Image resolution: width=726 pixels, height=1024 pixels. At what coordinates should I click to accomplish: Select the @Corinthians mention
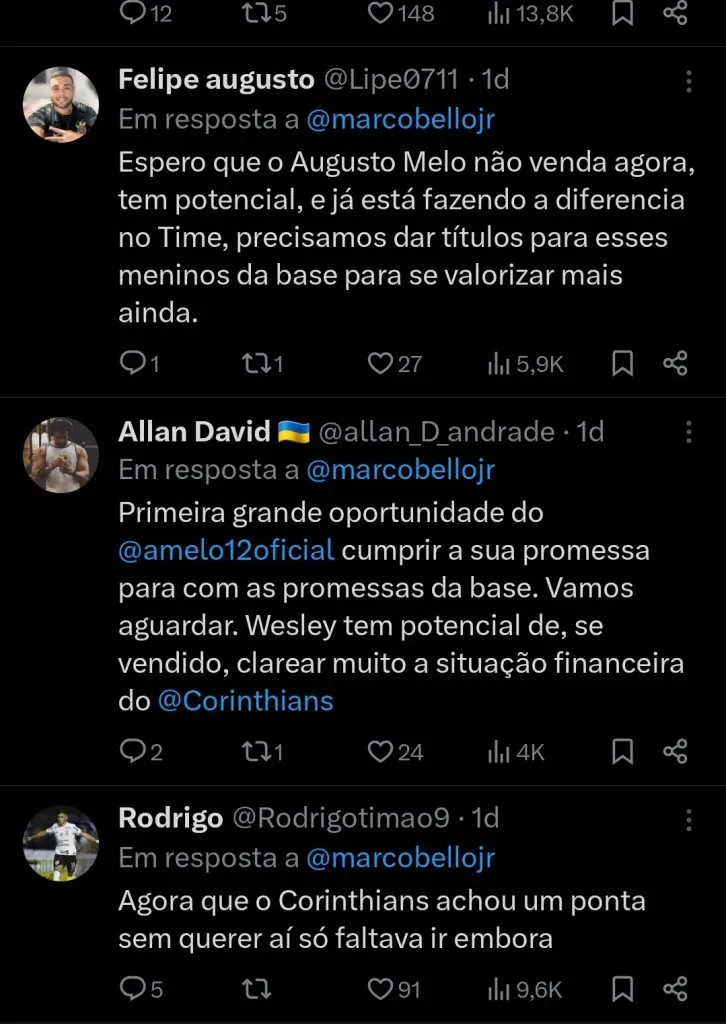248,700
